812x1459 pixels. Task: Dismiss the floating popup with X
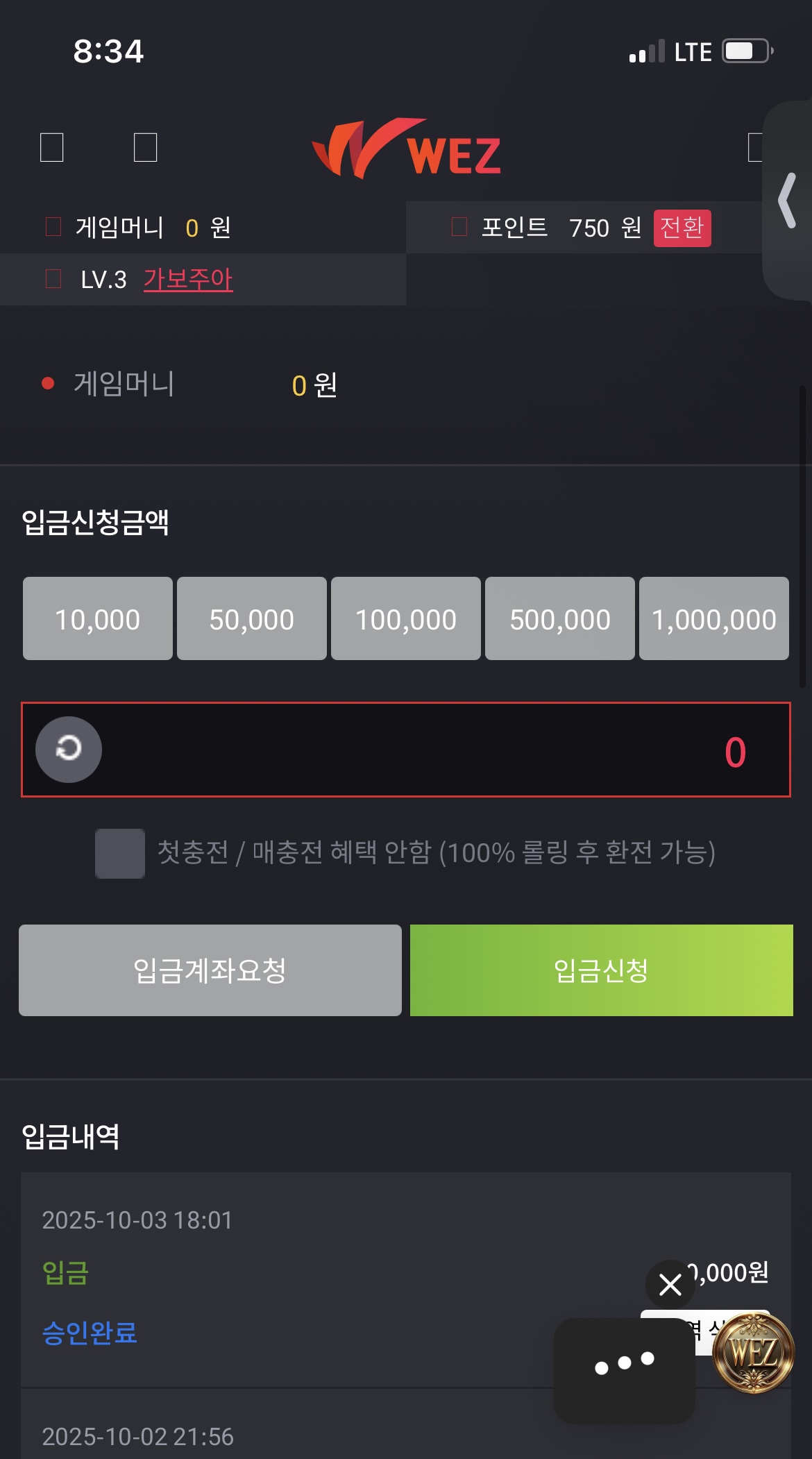click(670, 1284)
